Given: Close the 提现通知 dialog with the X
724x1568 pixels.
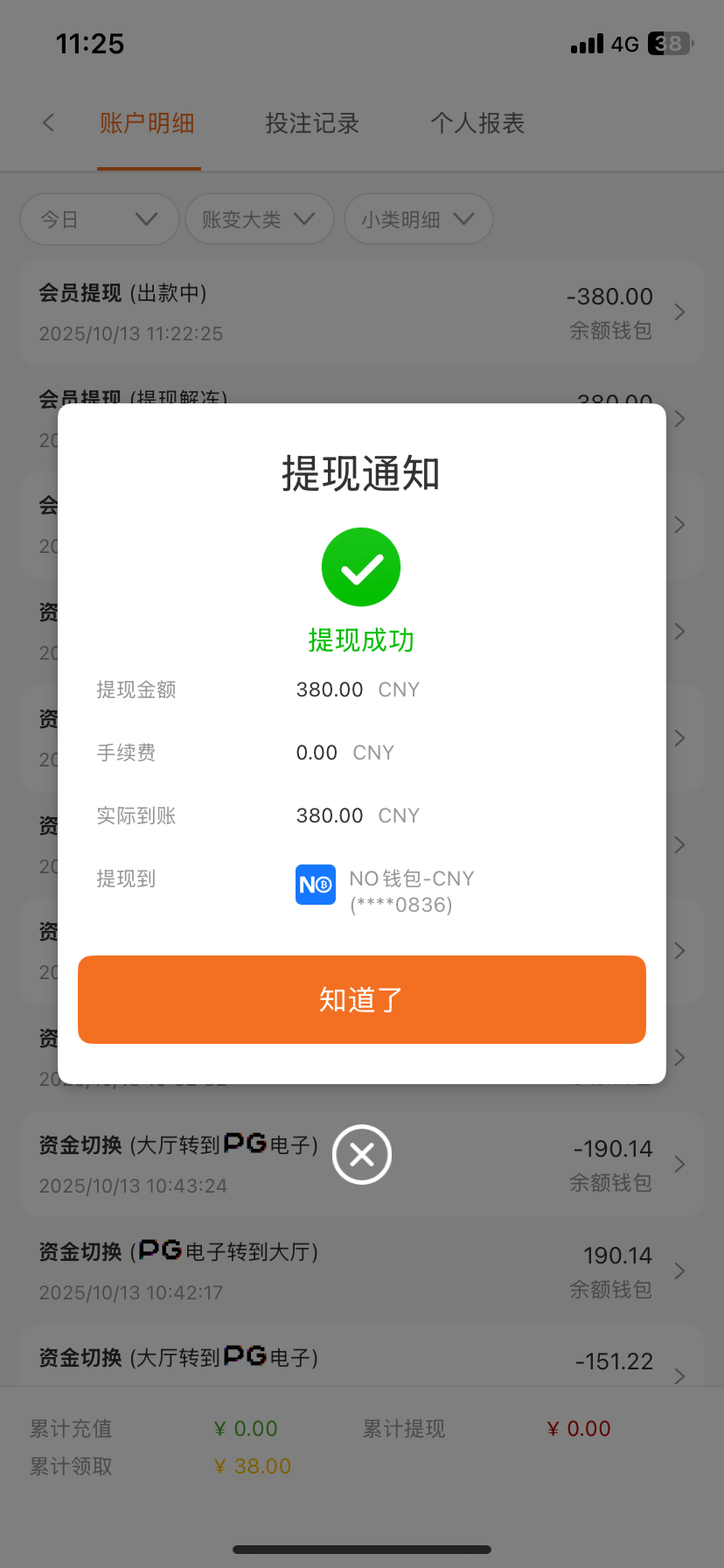Looking at the screenshot, I should tap(362, 1154).
